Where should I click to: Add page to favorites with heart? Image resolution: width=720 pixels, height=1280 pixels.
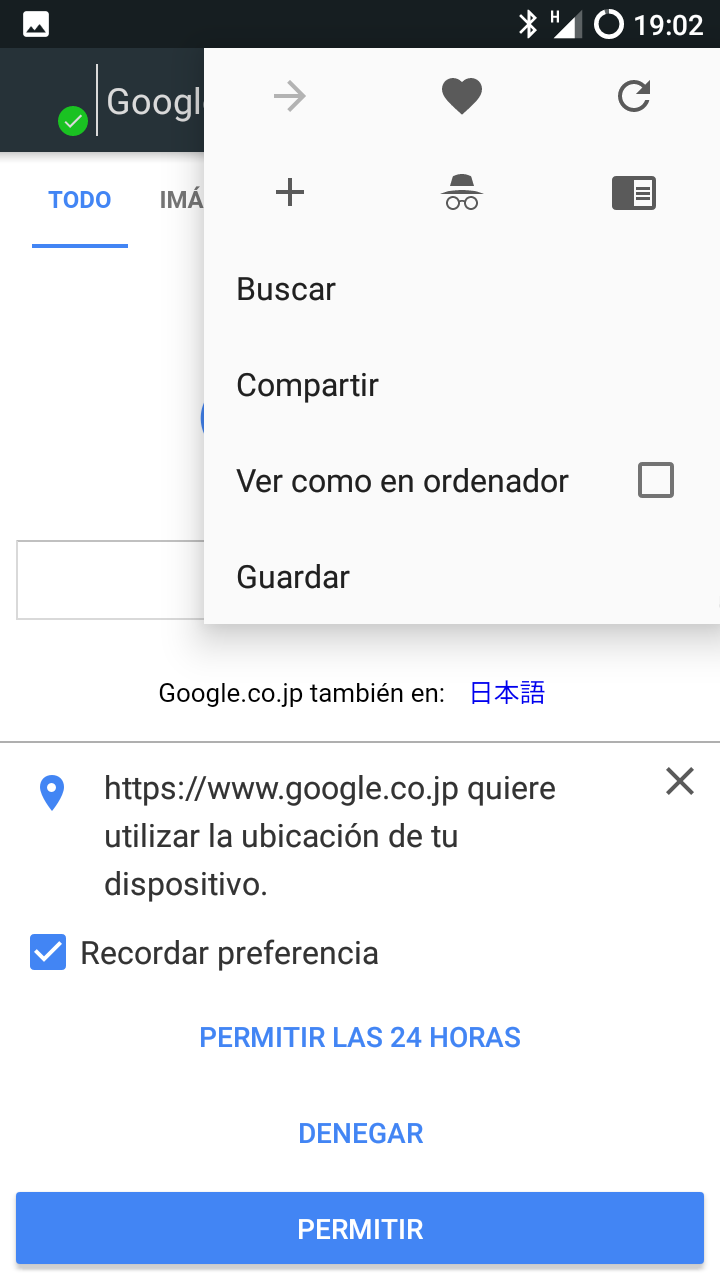462,97
